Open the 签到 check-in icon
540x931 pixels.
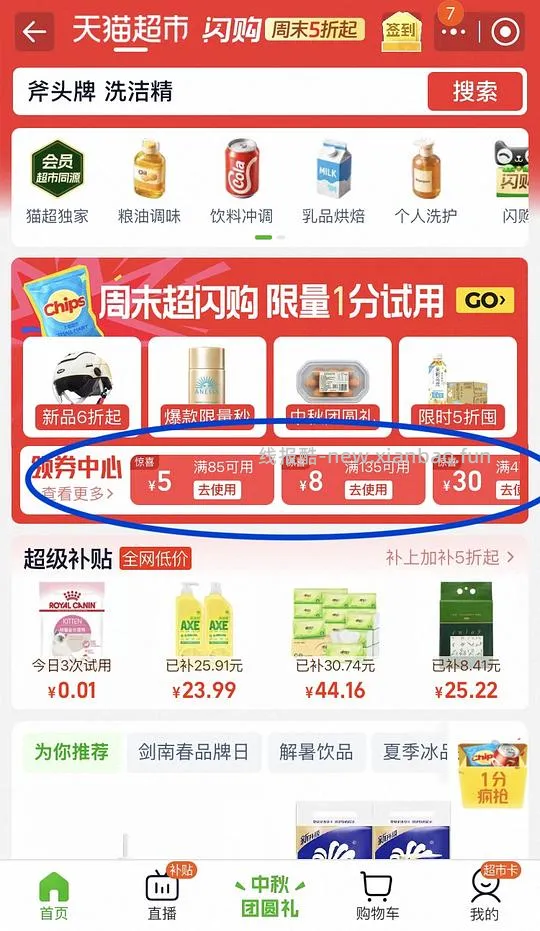pyautogui.click(x=400, y=31)
